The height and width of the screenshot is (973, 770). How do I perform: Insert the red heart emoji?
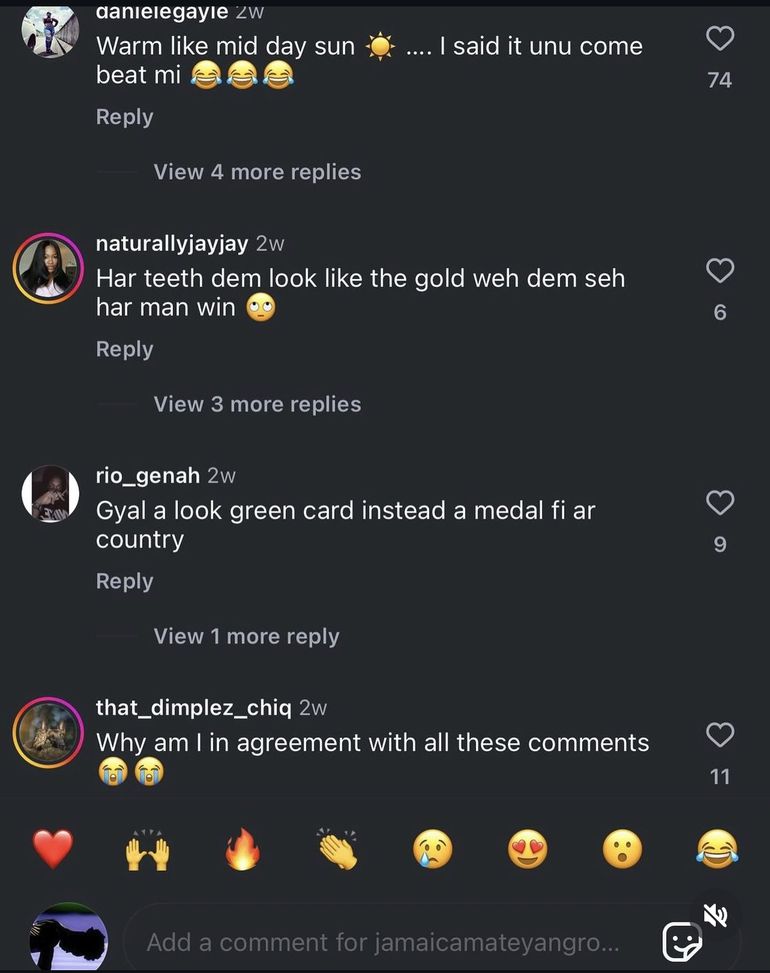[x=53, y=850]
